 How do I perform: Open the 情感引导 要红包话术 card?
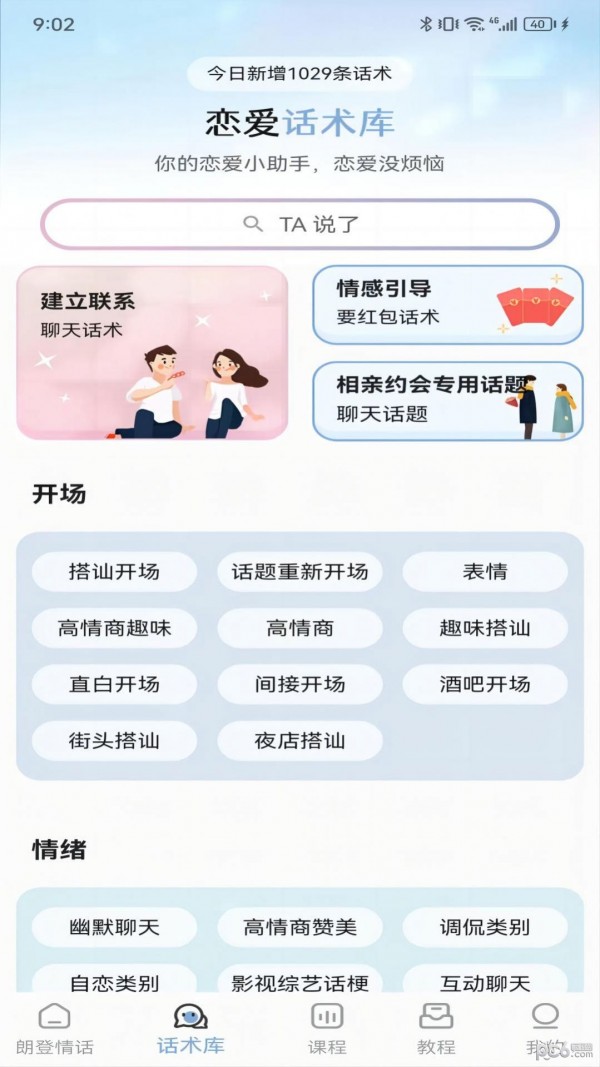click(447, 304)
